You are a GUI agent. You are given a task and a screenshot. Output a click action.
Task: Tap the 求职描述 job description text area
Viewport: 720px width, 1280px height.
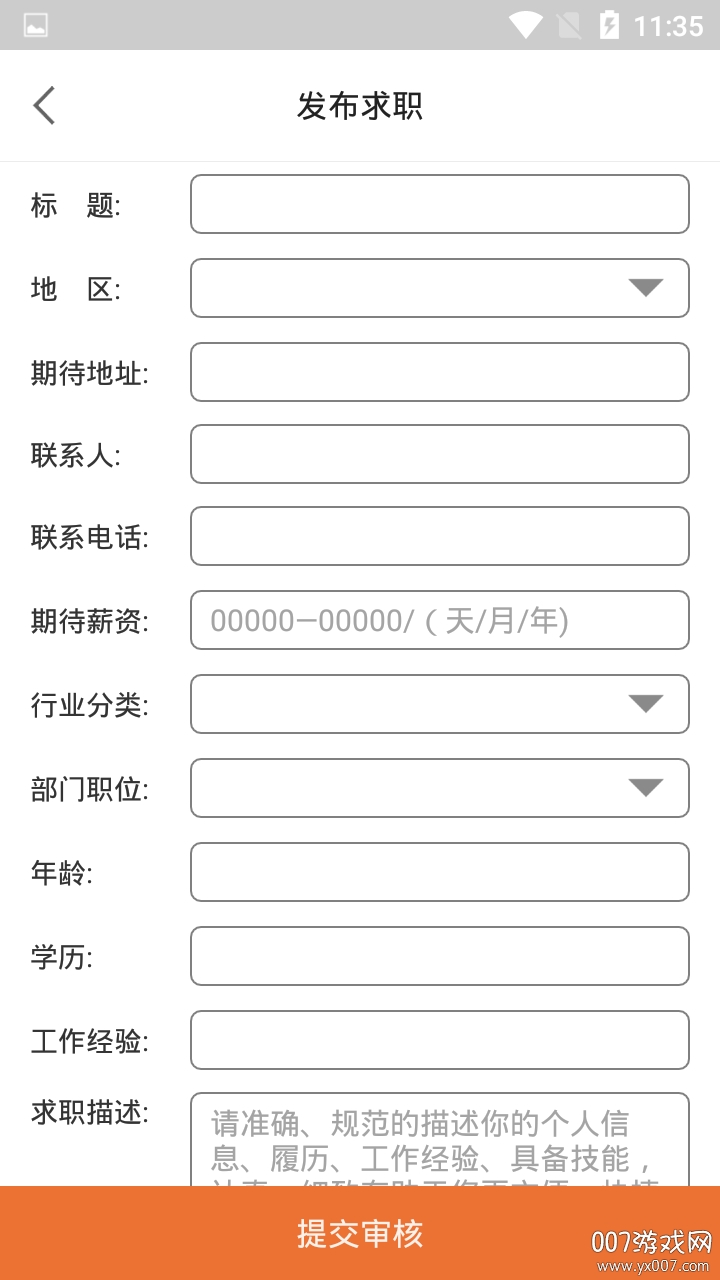[x=439, y=1140]
